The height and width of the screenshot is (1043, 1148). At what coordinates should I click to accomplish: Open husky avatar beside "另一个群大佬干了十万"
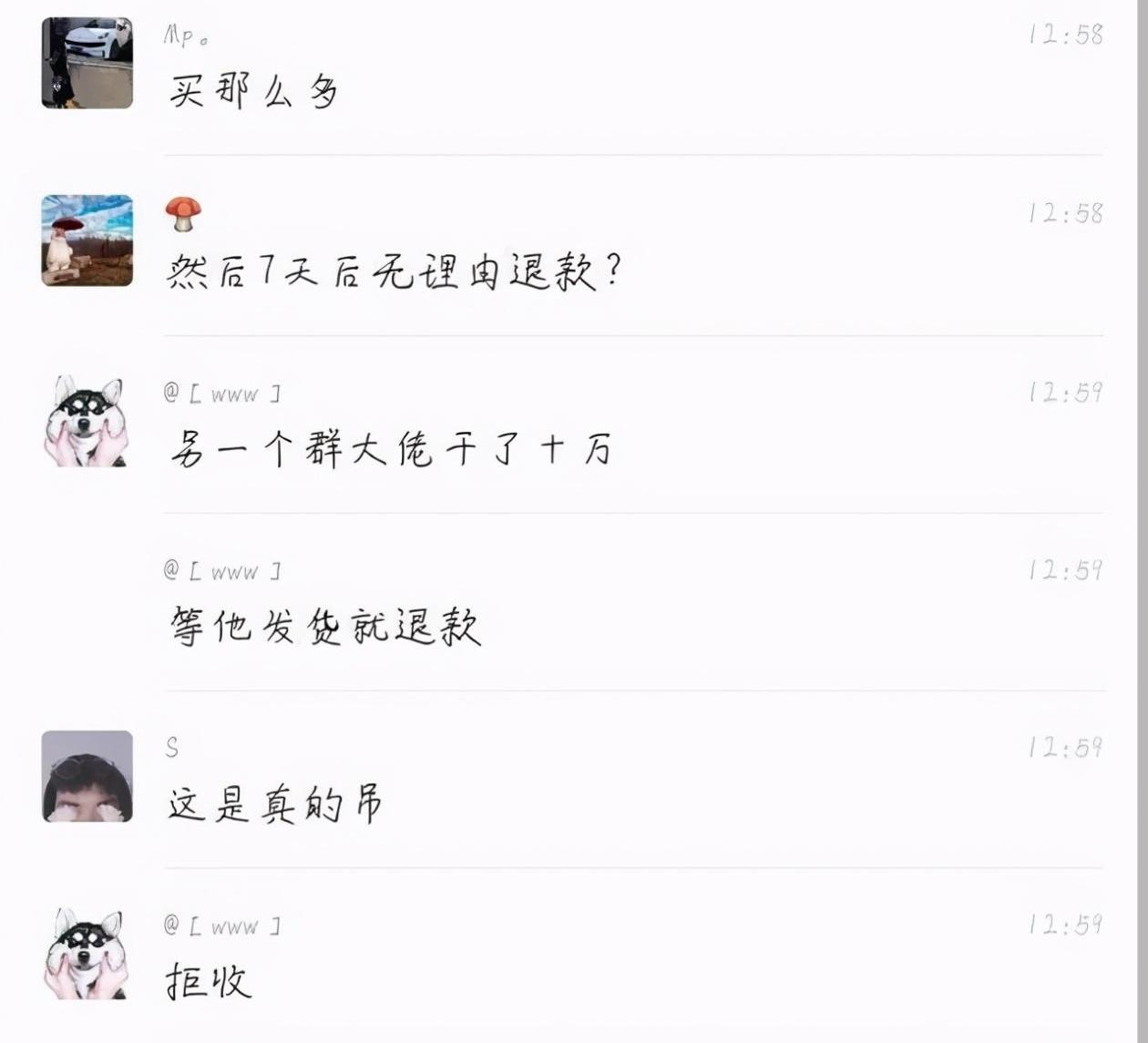(87, 421)
